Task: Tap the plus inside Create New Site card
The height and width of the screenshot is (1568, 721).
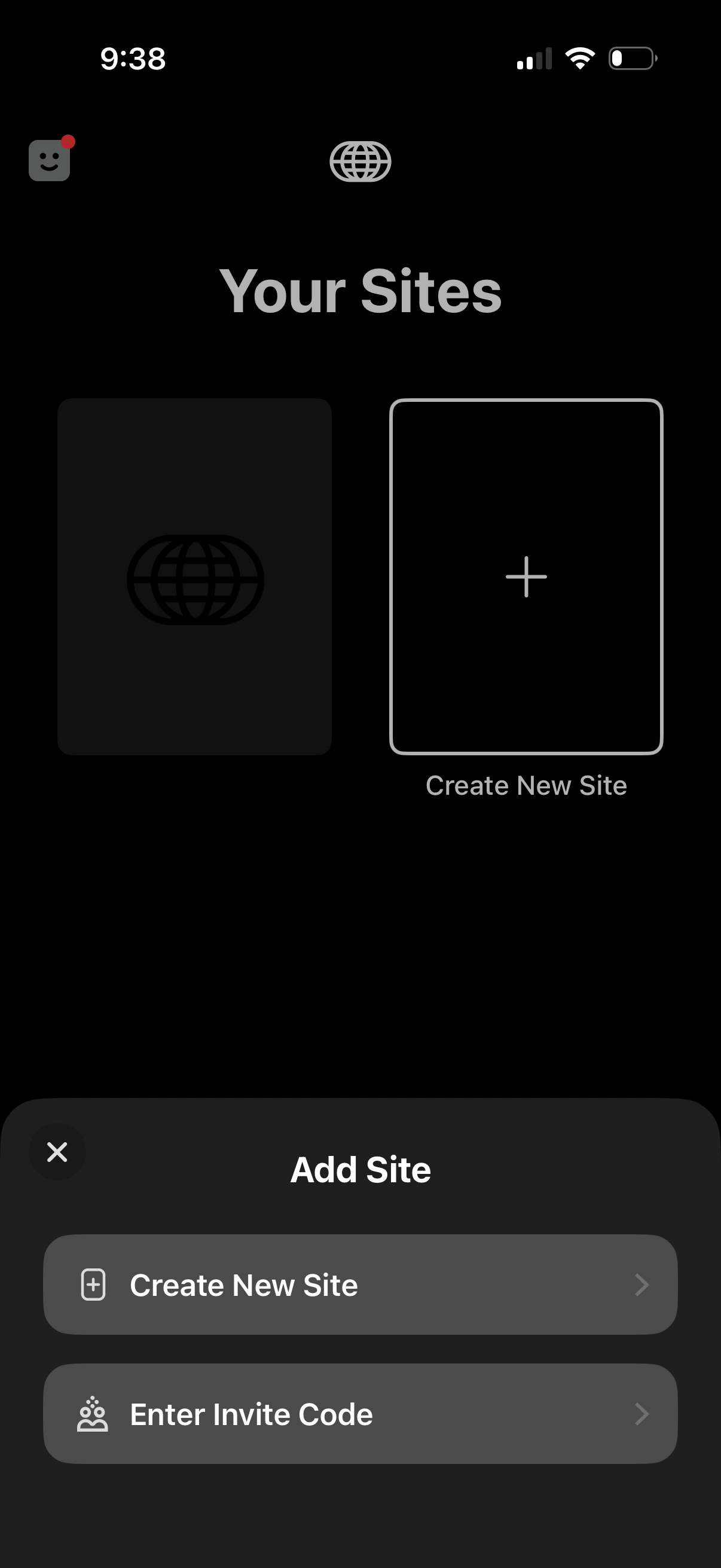Action: click(x=526, y=577)
